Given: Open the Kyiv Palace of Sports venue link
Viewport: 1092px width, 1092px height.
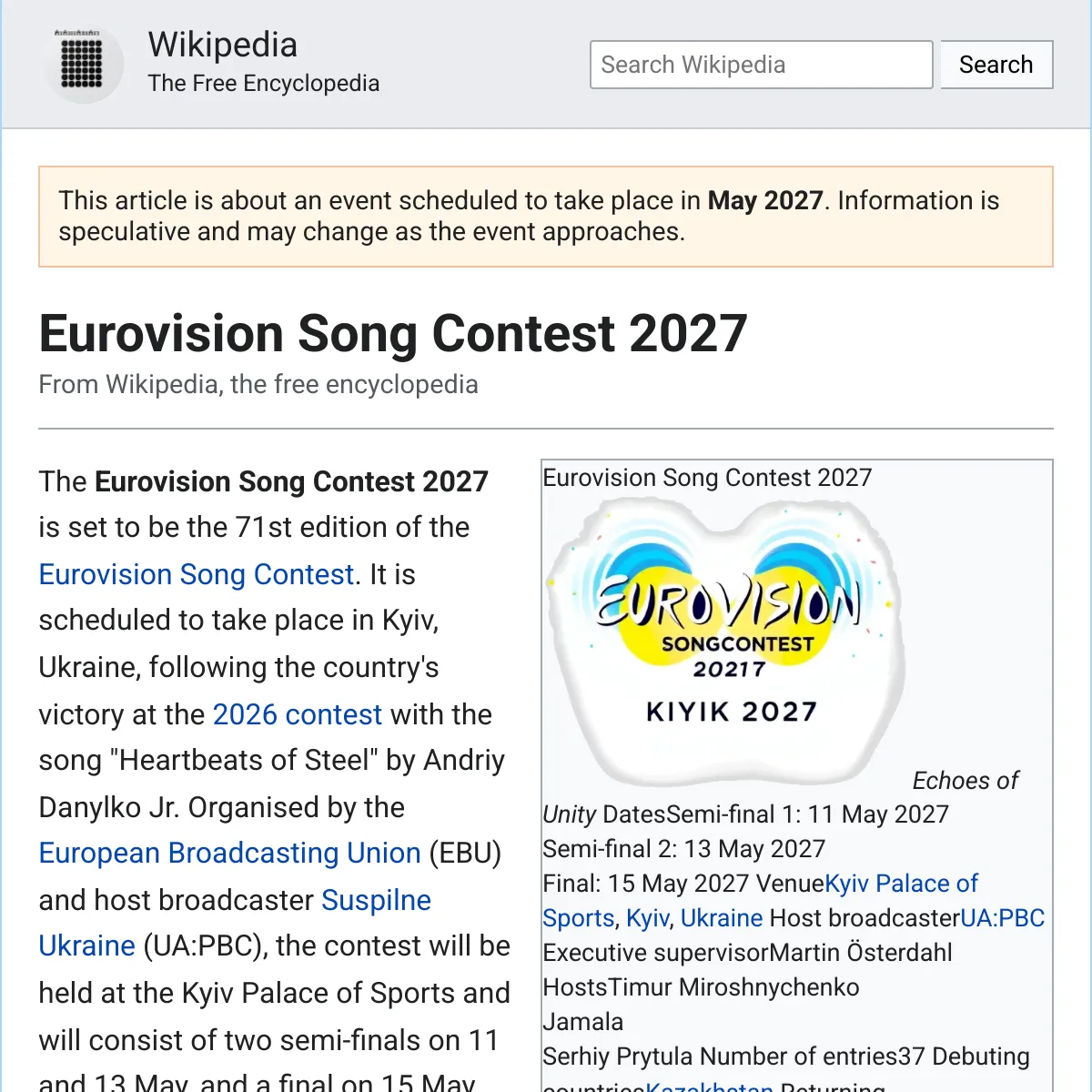Looking at the screenshot, I should click(x=900, y=884).
